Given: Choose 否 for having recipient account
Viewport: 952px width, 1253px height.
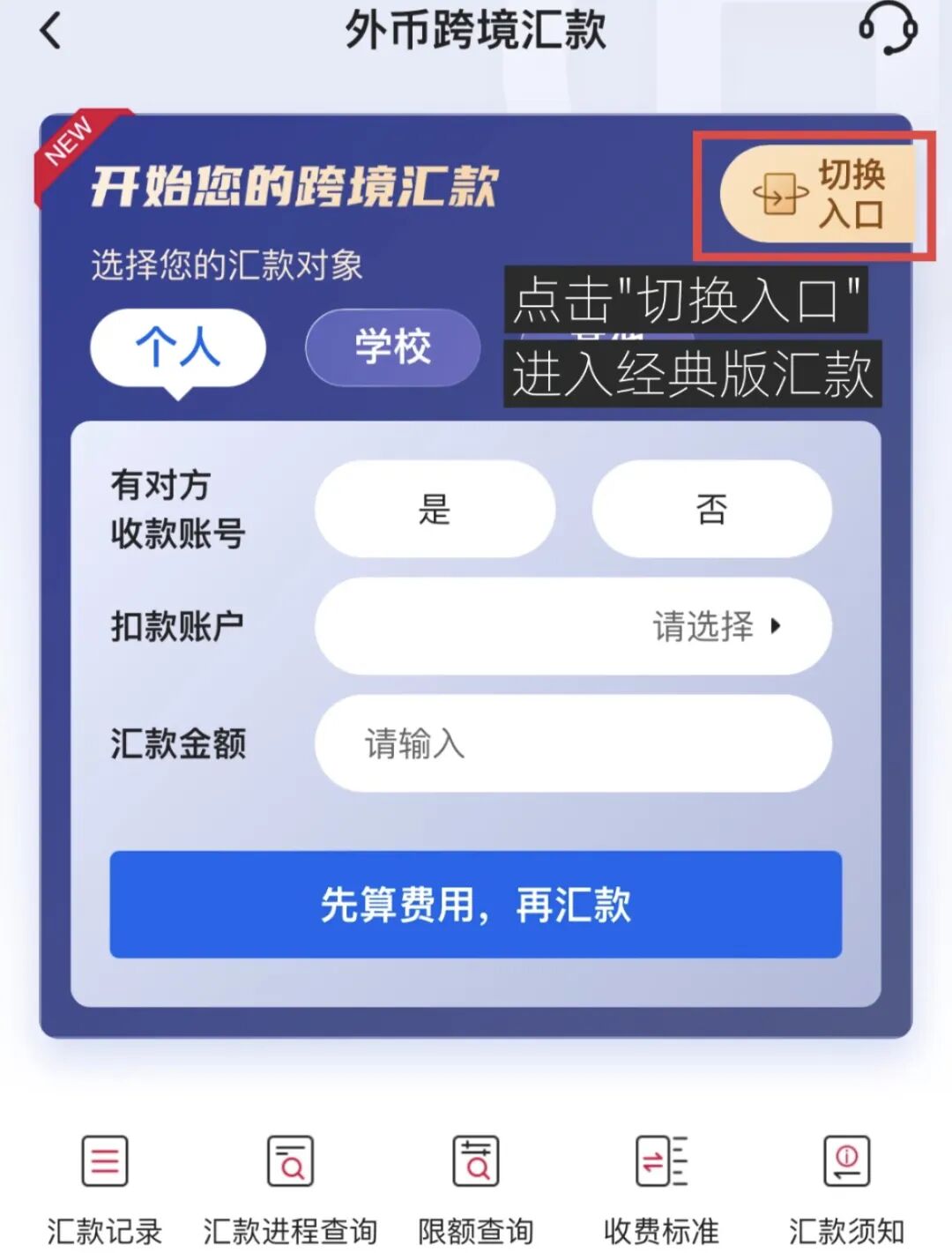Looking at the screenshot, I should click(x=711, y=509).
